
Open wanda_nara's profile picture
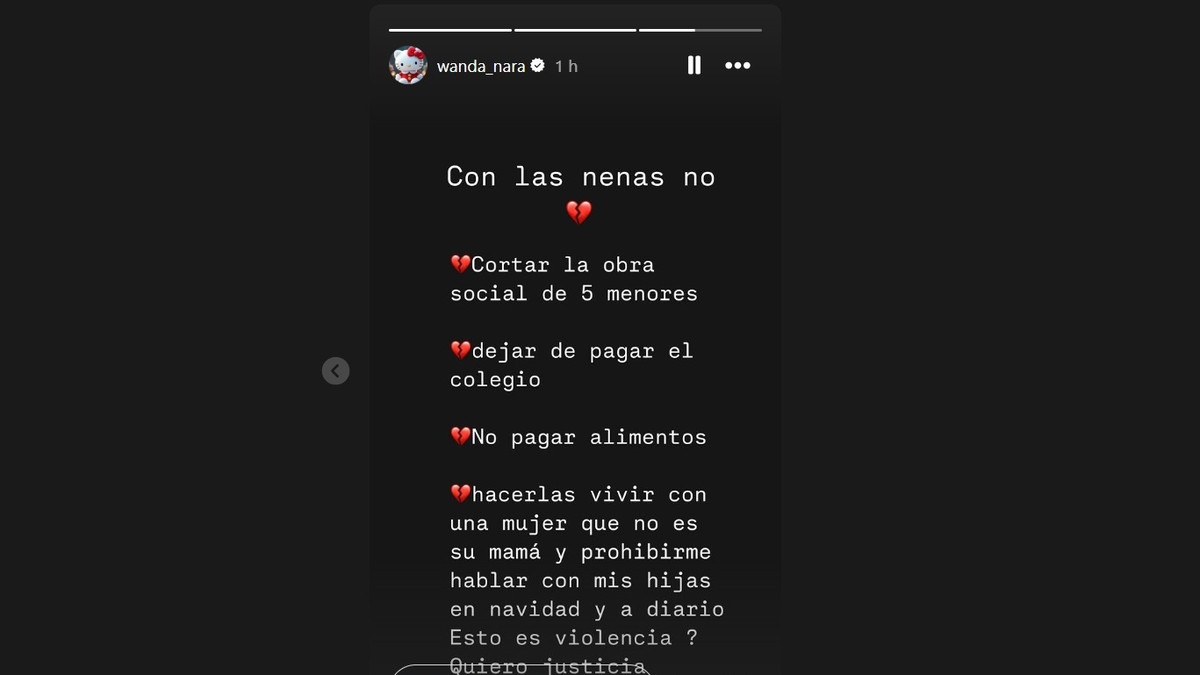408,66
